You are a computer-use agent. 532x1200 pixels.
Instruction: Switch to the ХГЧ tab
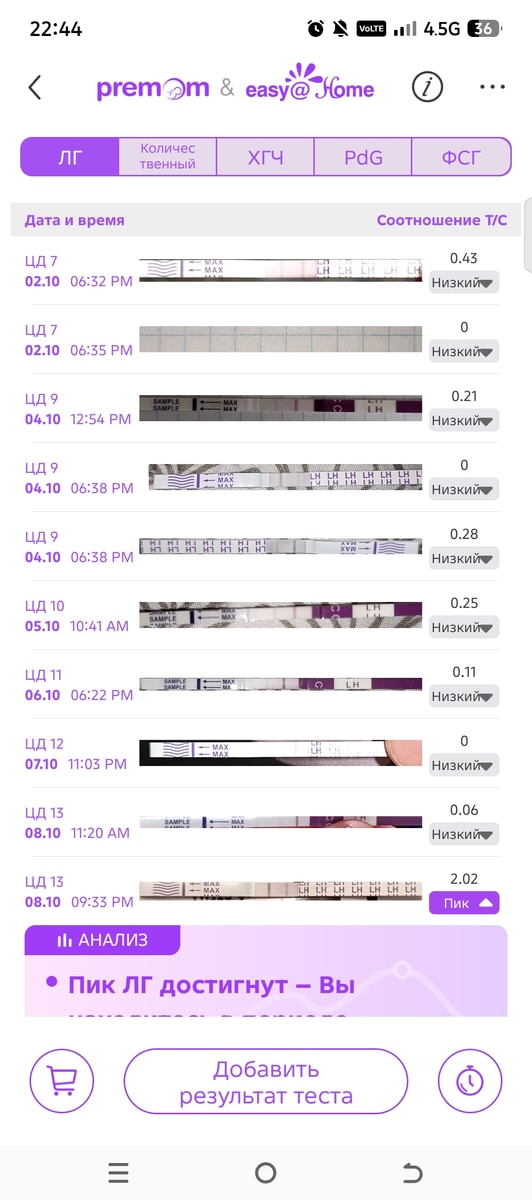(265, 157)
